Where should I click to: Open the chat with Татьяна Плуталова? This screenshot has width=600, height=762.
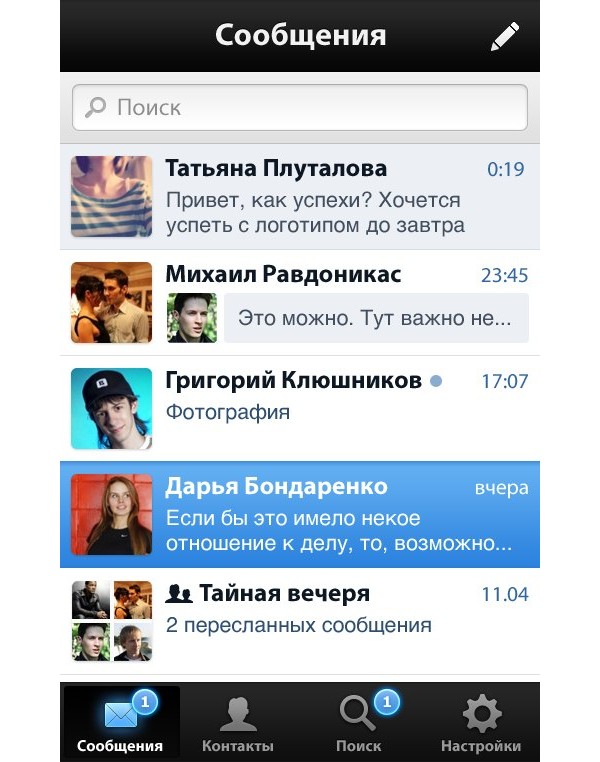point(300,197)
